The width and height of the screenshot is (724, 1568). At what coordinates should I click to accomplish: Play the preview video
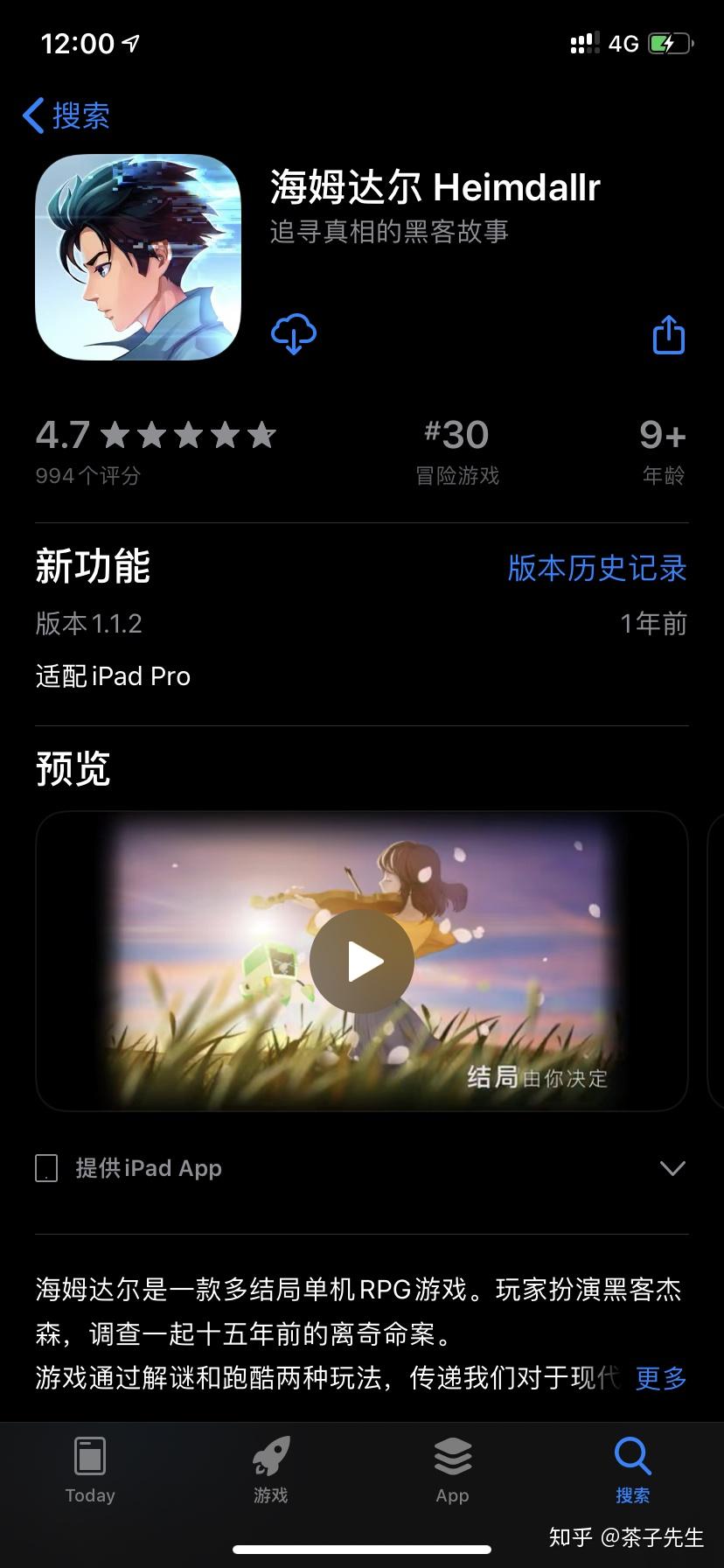click(x=362, y=962)
